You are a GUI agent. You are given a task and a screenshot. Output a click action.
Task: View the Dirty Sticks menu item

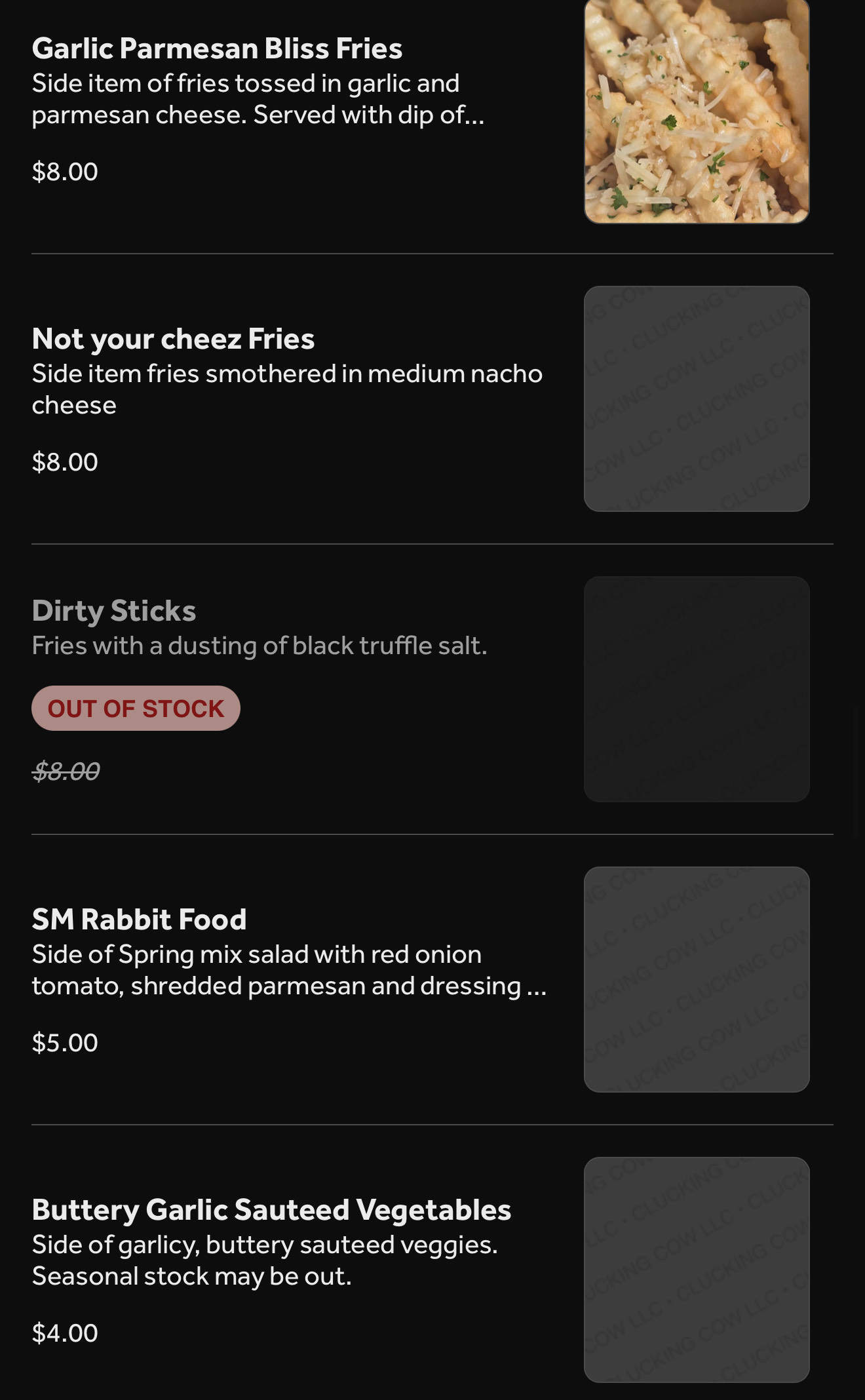(114, 611)
